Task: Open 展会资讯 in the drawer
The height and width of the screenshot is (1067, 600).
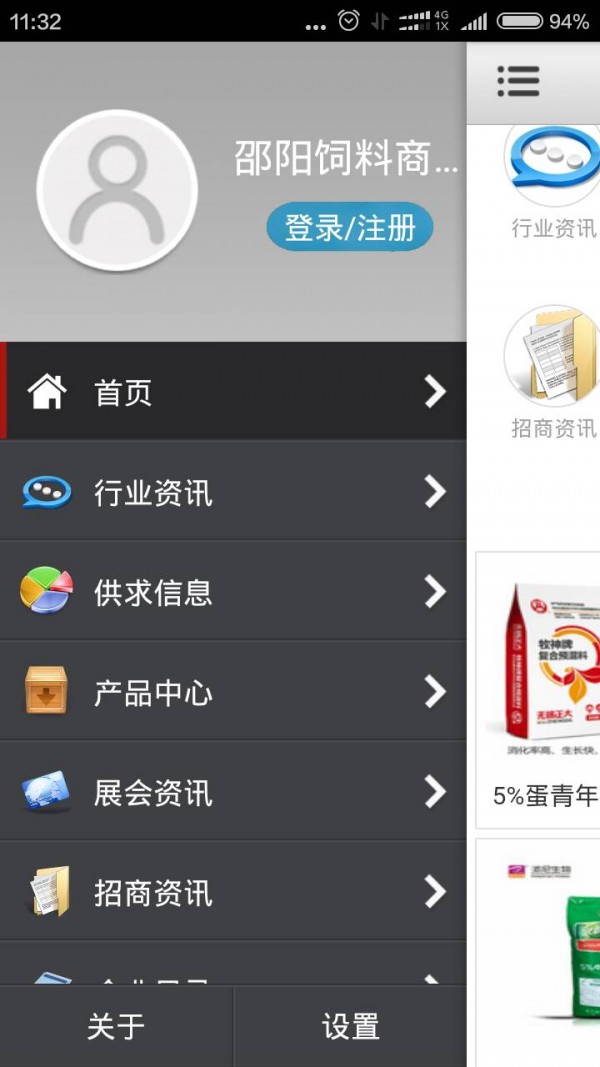Action: pyautogui.click(x=233, y=791)
